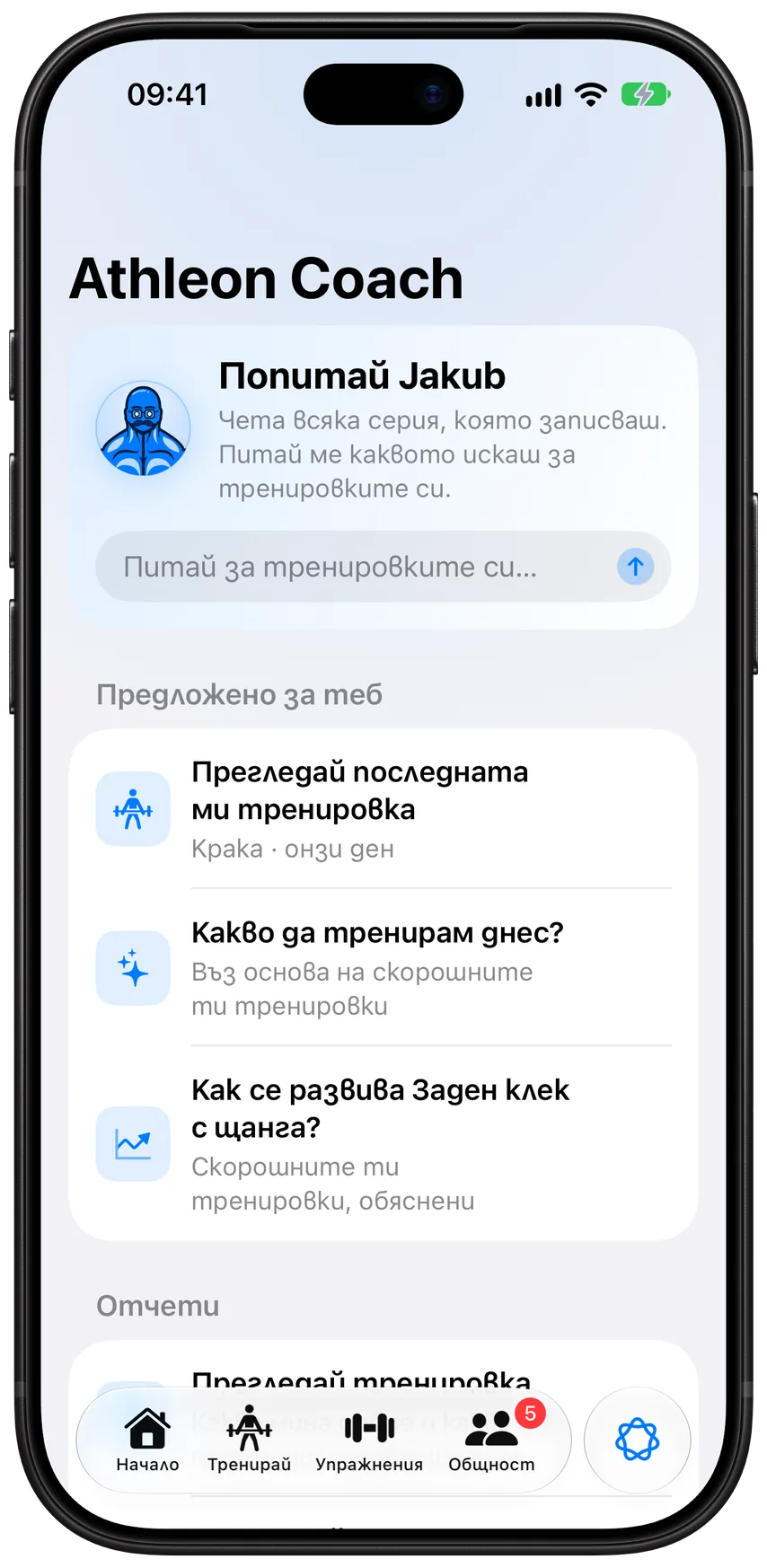This screenshot has width=767, height=1568.
Task: Tap the send arrow in the question field
Action: tap(635, 567)
